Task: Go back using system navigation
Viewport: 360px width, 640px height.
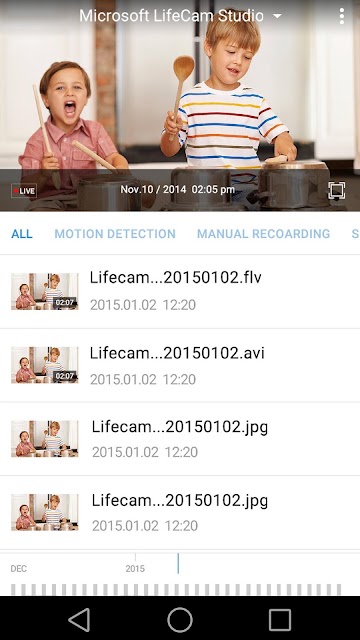Action: coord(80,620)
